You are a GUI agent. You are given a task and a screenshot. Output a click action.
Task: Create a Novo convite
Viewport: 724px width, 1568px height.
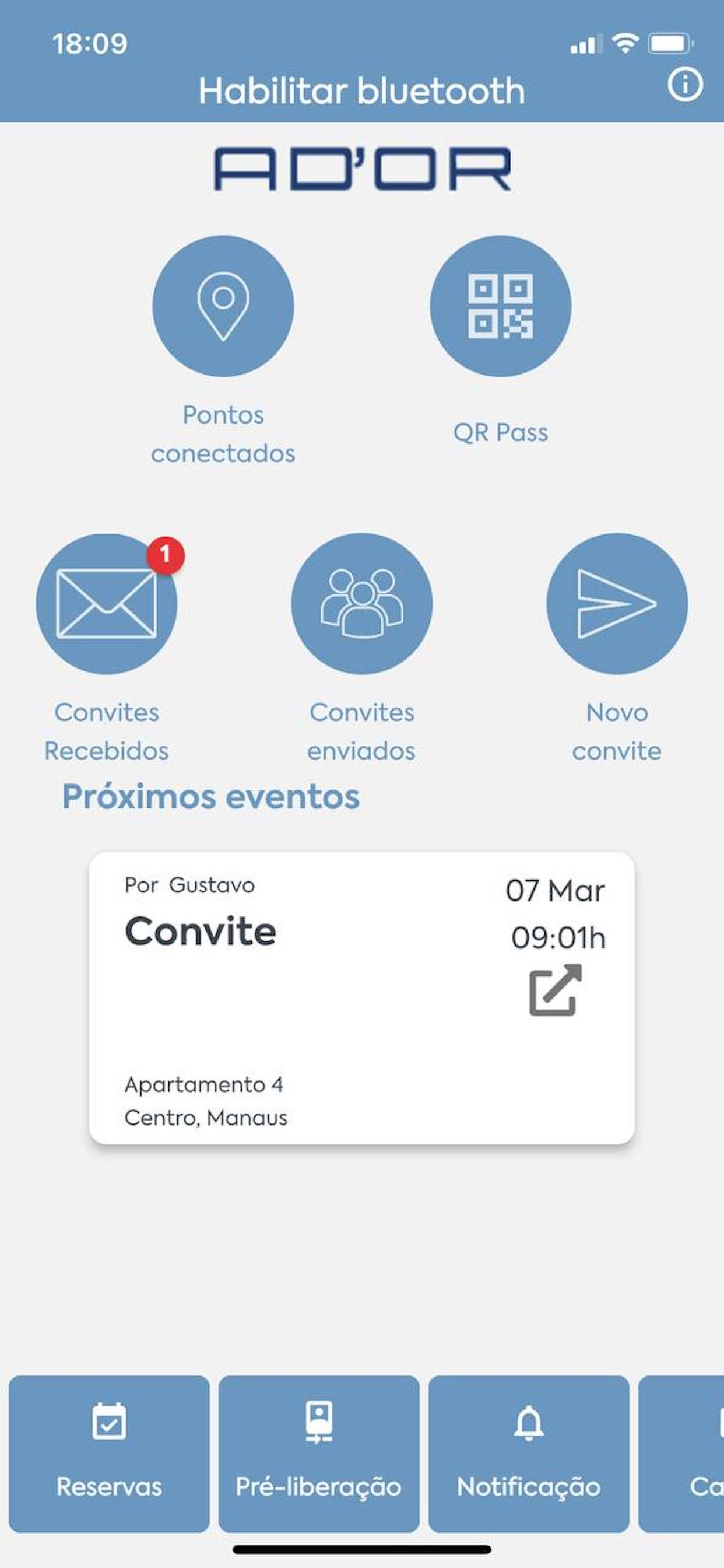coord(617,604)
